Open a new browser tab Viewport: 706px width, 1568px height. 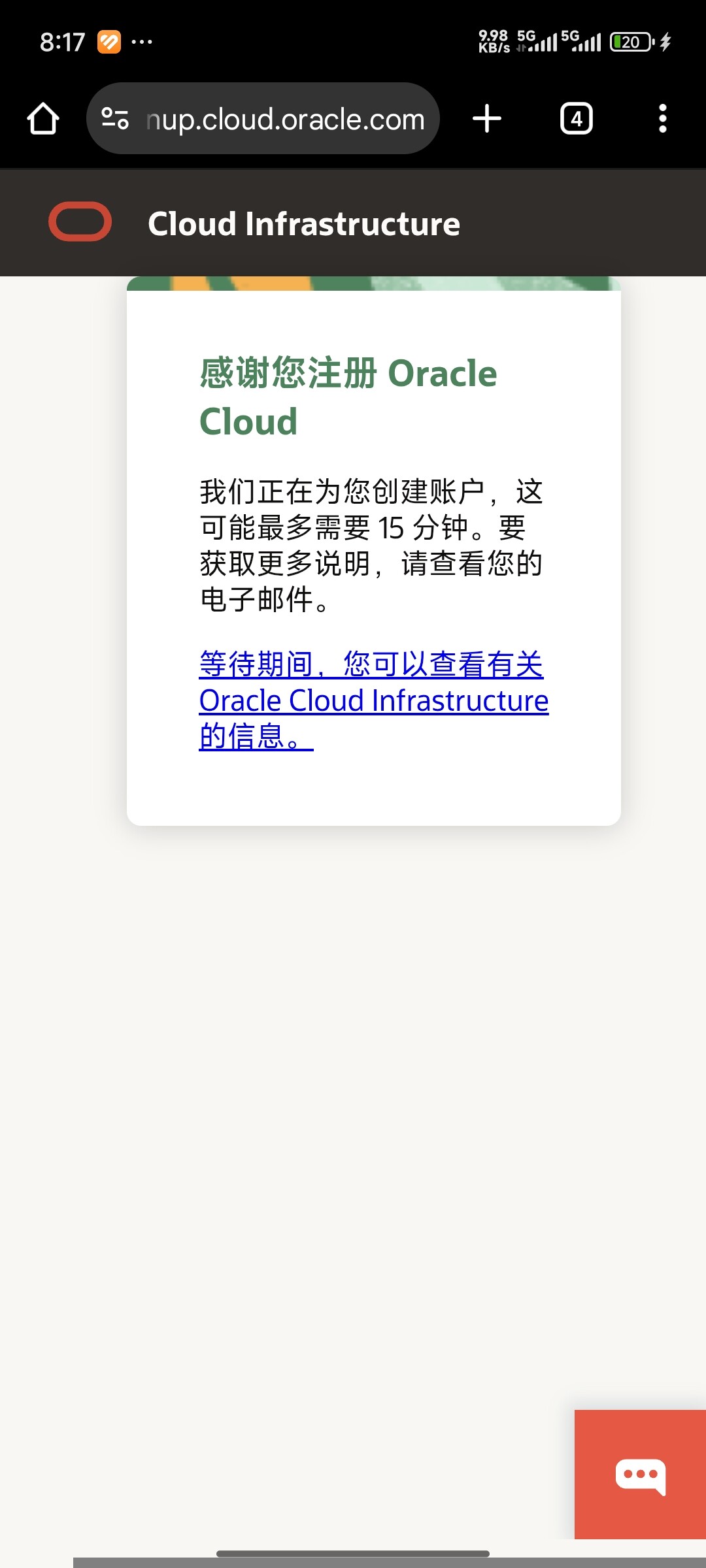(487, 119)
